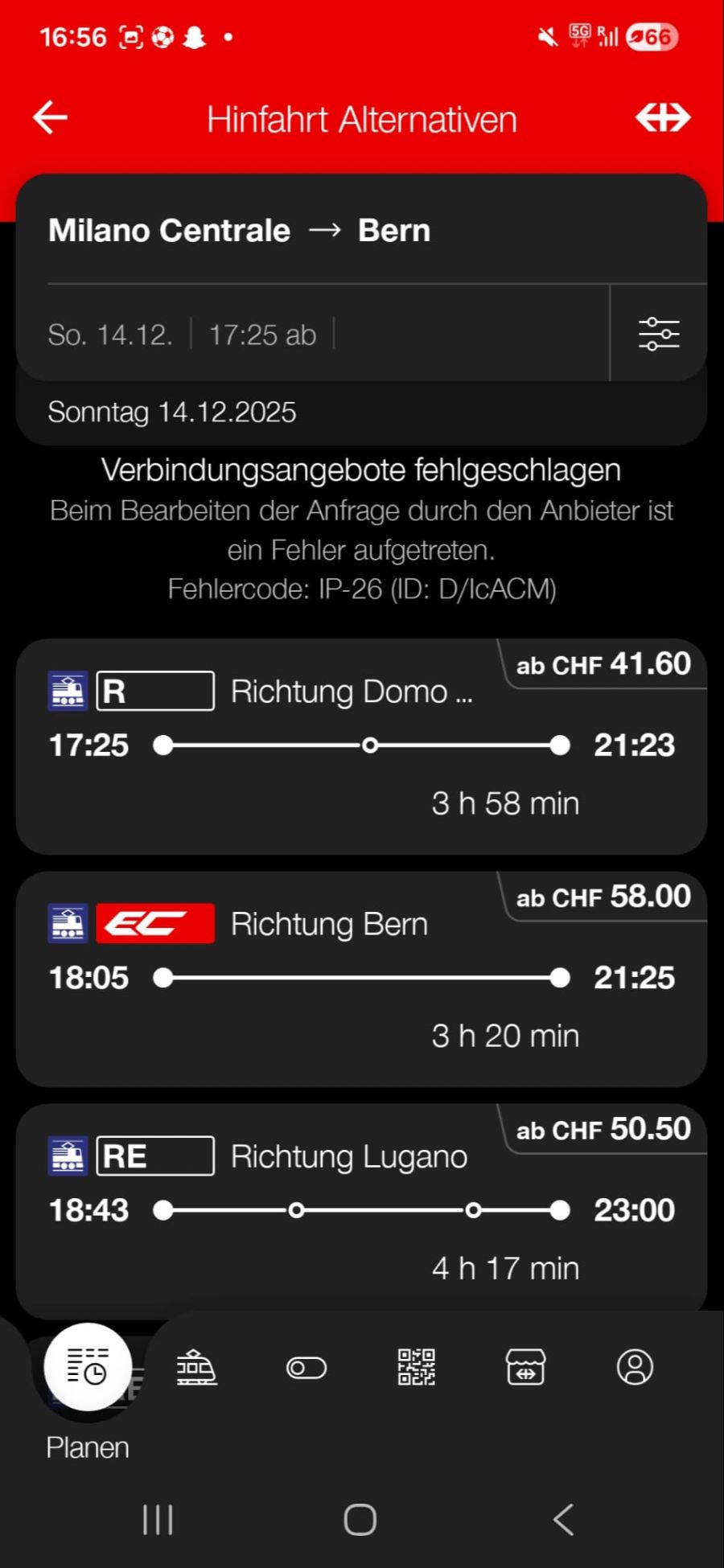Screen dimensions: 724x1568
Task: Tap ab CHF 58.00 price label
Action: [x=603, y=896]
